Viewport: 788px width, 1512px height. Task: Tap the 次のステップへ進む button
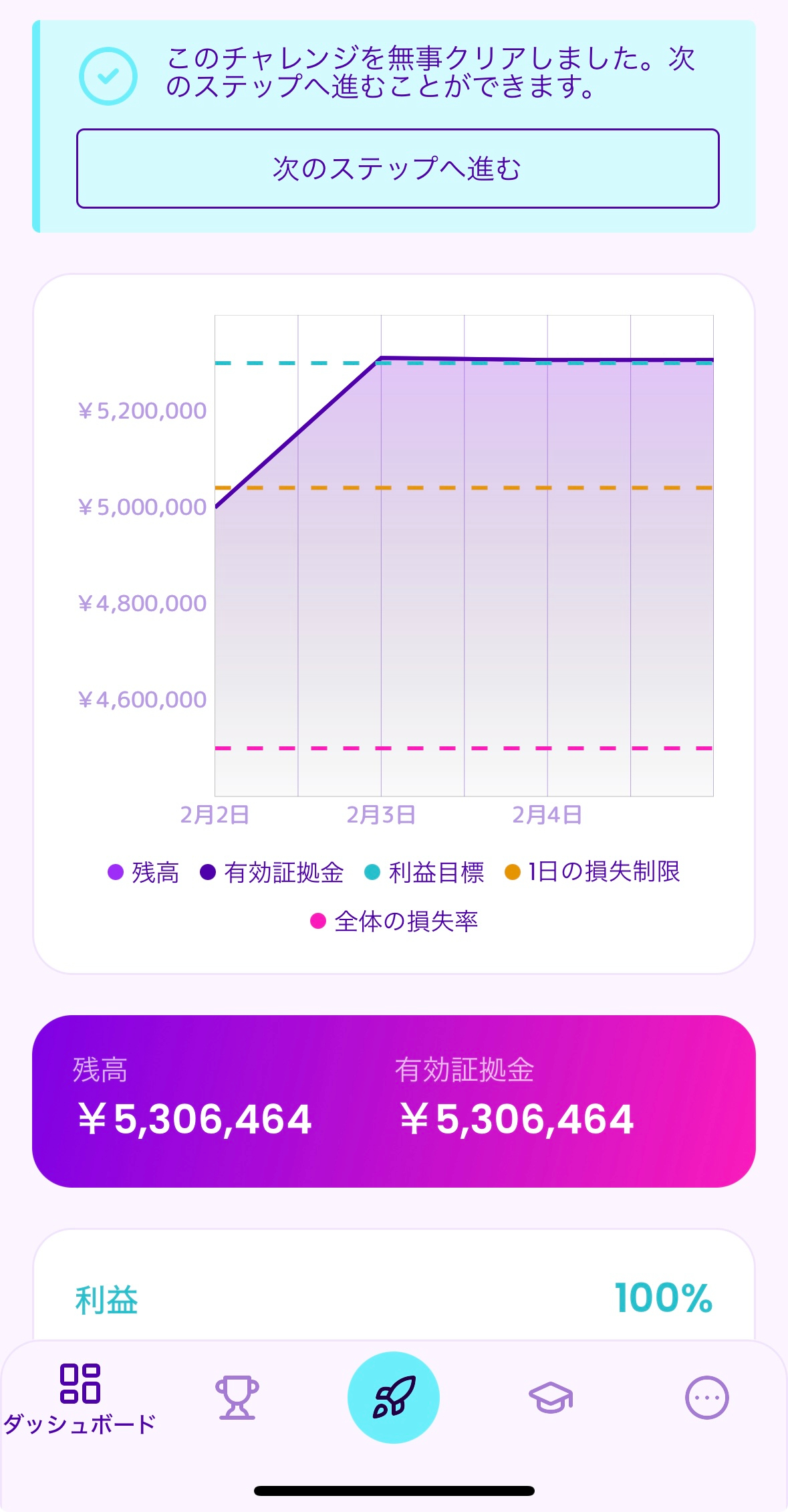[398, 169]
